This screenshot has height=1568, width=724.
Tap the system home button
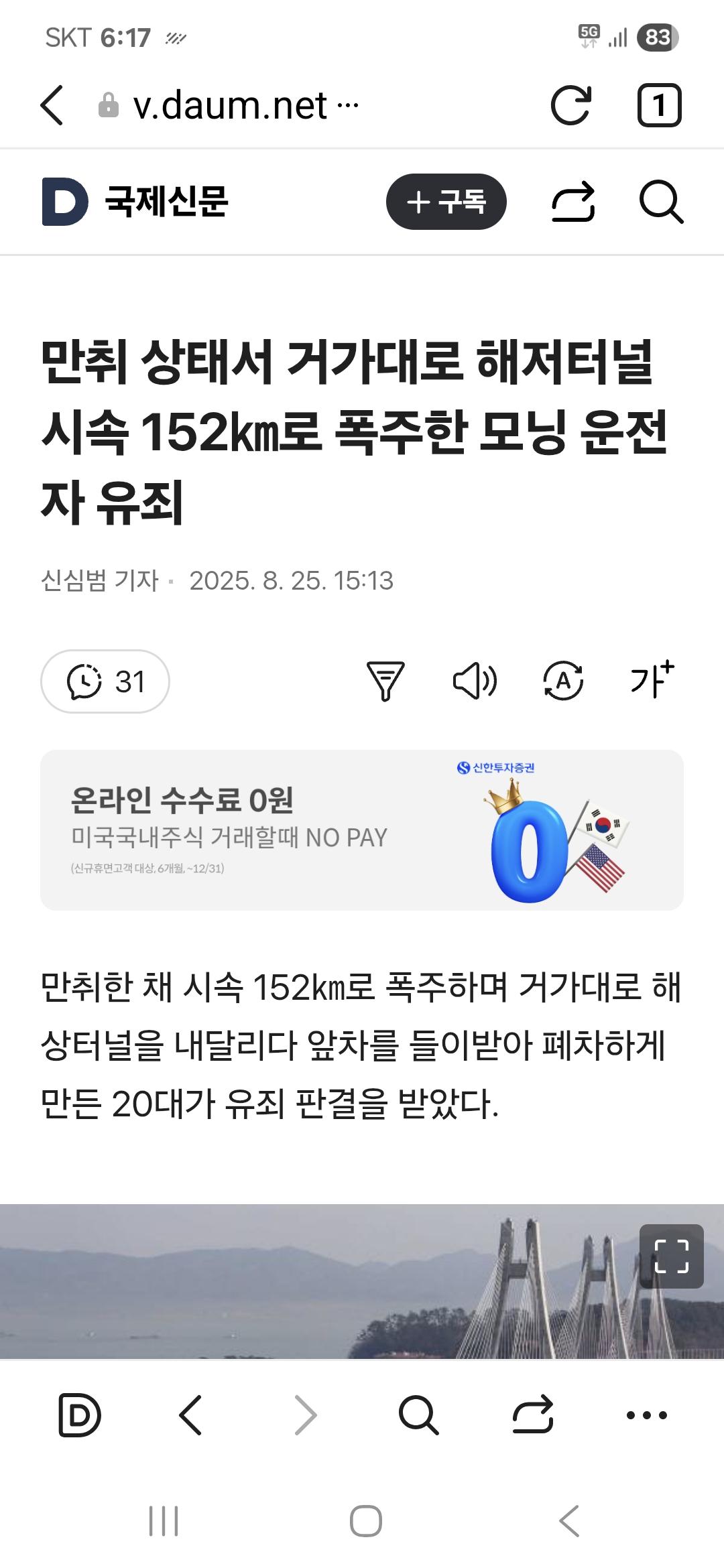365,1521
